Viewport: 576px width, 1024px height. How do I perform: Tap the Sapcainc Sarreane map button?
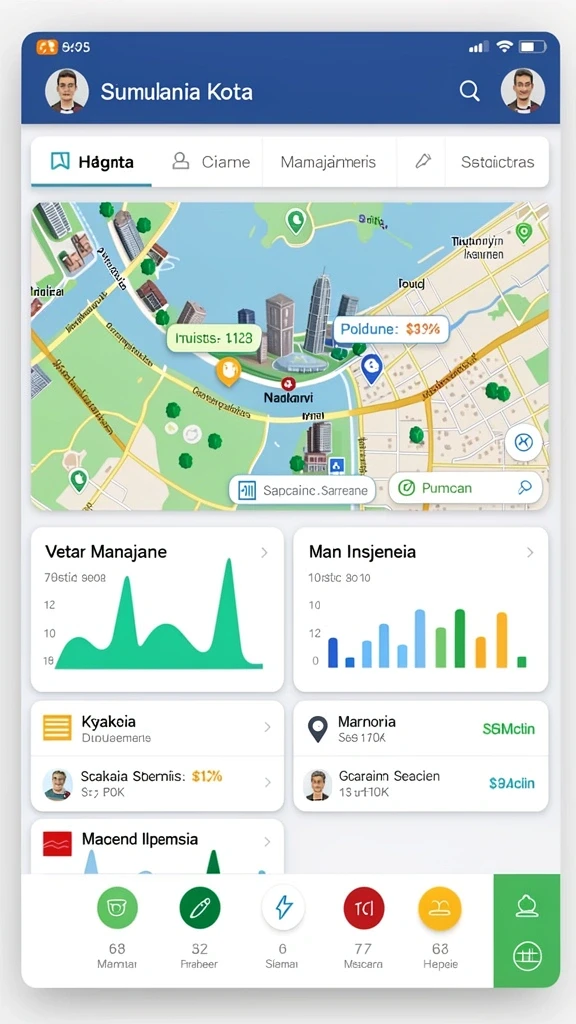pos(302,490)
